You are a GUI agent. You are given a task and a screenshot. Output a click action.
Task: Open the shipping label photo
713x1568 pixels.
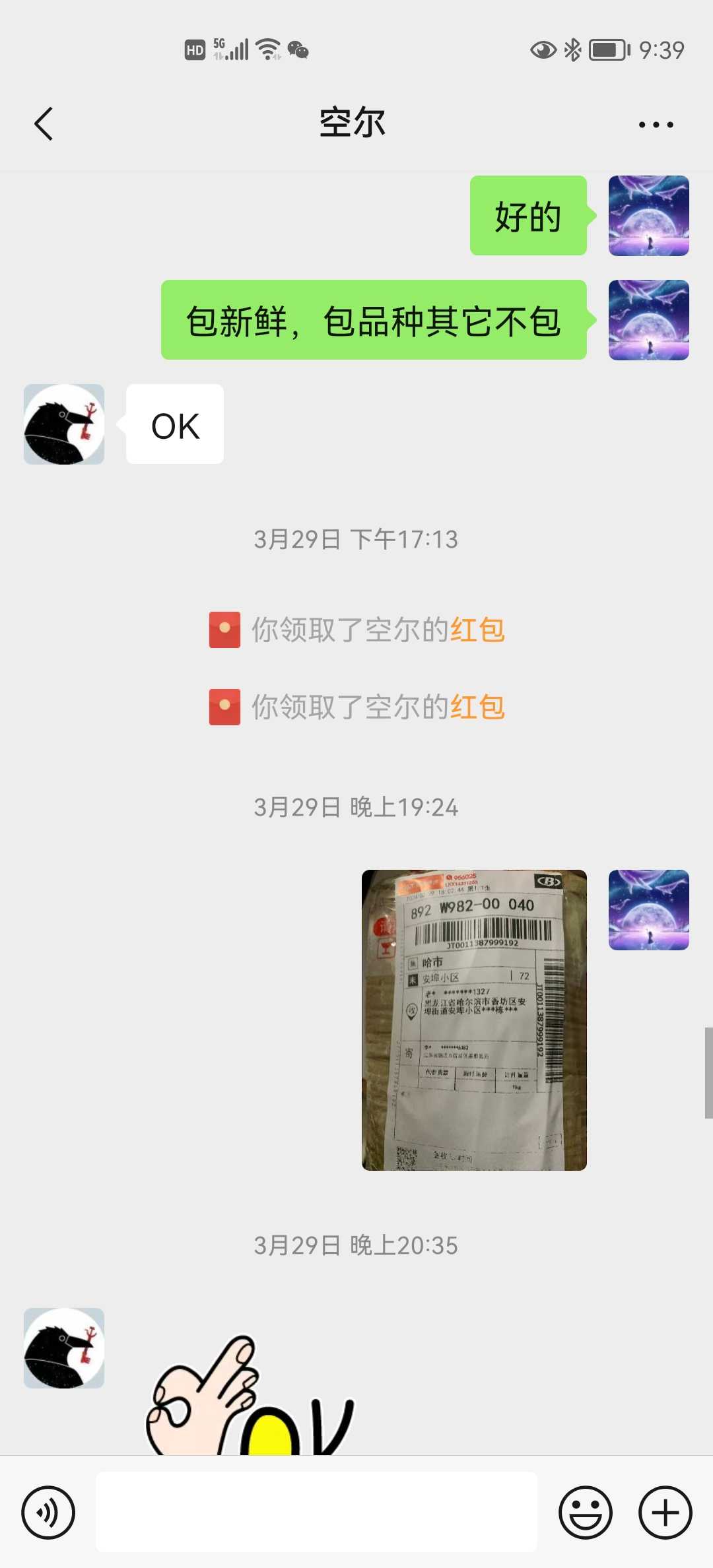(x=474, y=1020)
